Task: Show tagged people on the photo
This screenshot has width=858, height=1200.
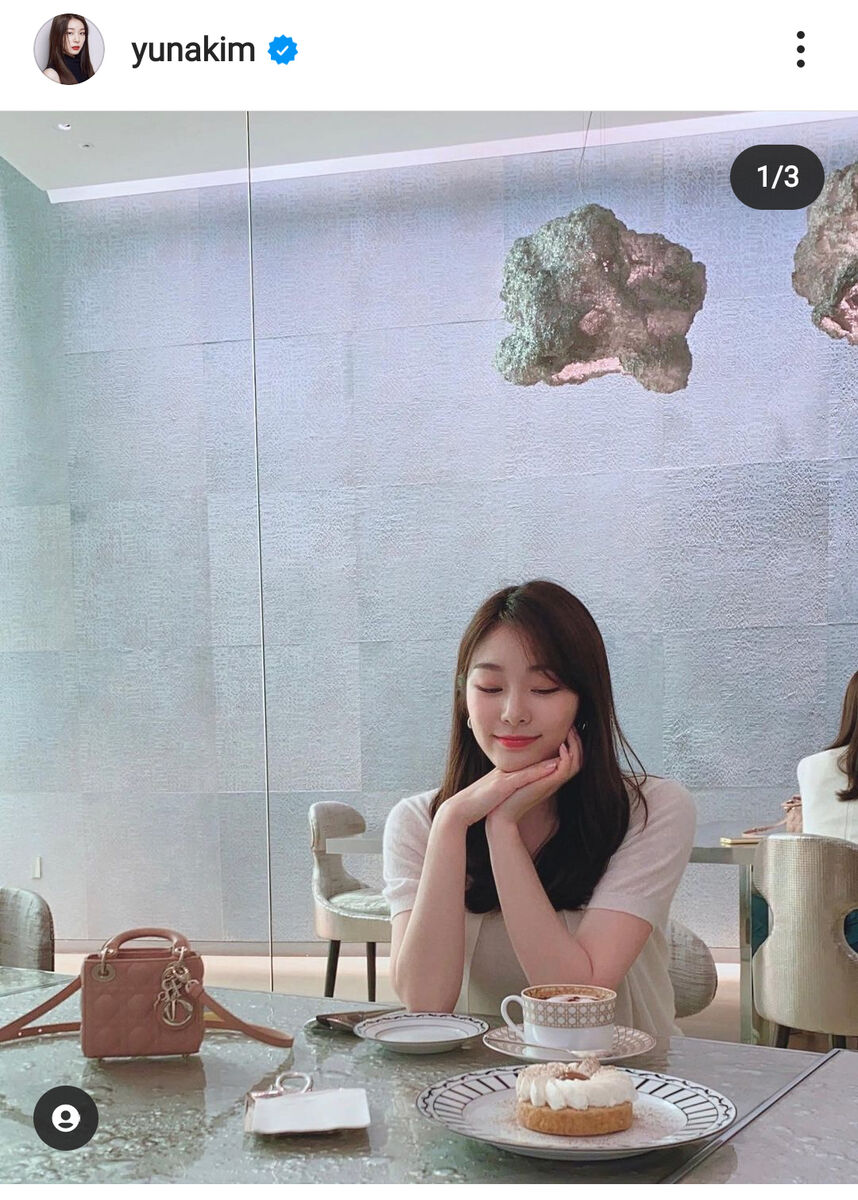Action: (66, 1117)
